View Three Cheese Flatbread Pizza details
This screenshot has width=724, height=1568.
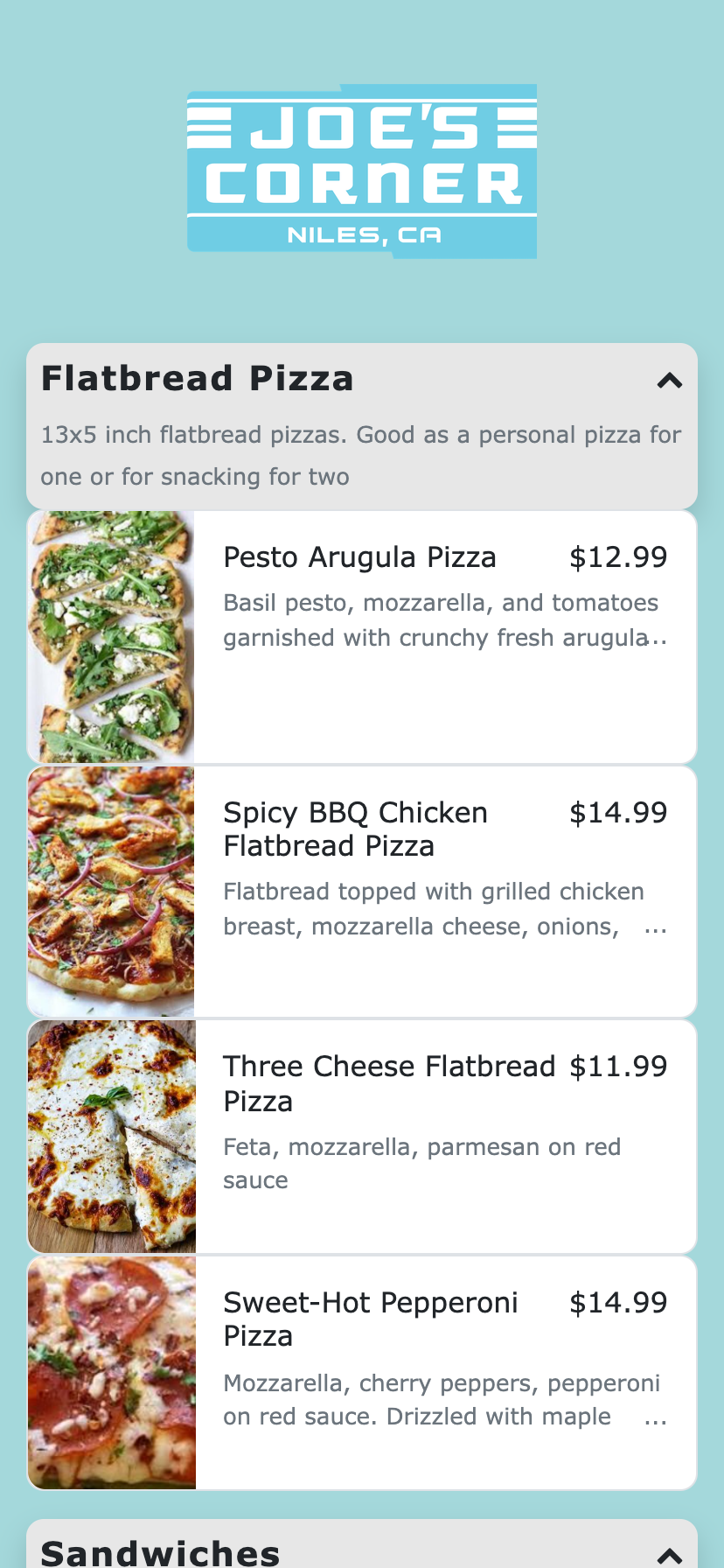point(389,1083)
